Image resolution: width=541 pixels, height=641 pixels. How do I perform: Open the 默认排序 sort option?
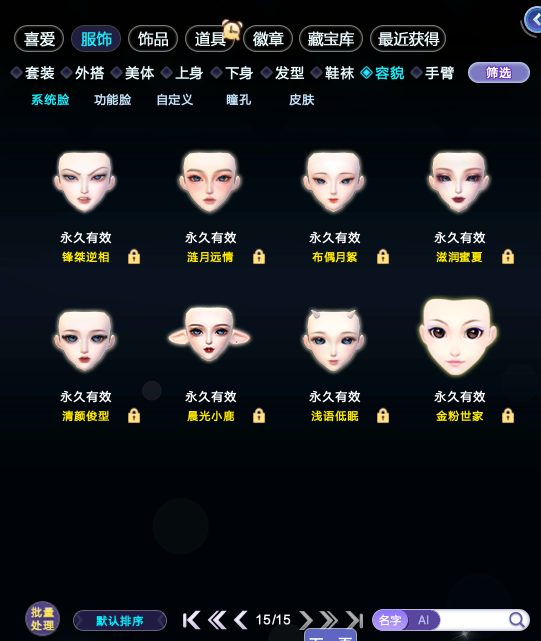click(120, 621)
